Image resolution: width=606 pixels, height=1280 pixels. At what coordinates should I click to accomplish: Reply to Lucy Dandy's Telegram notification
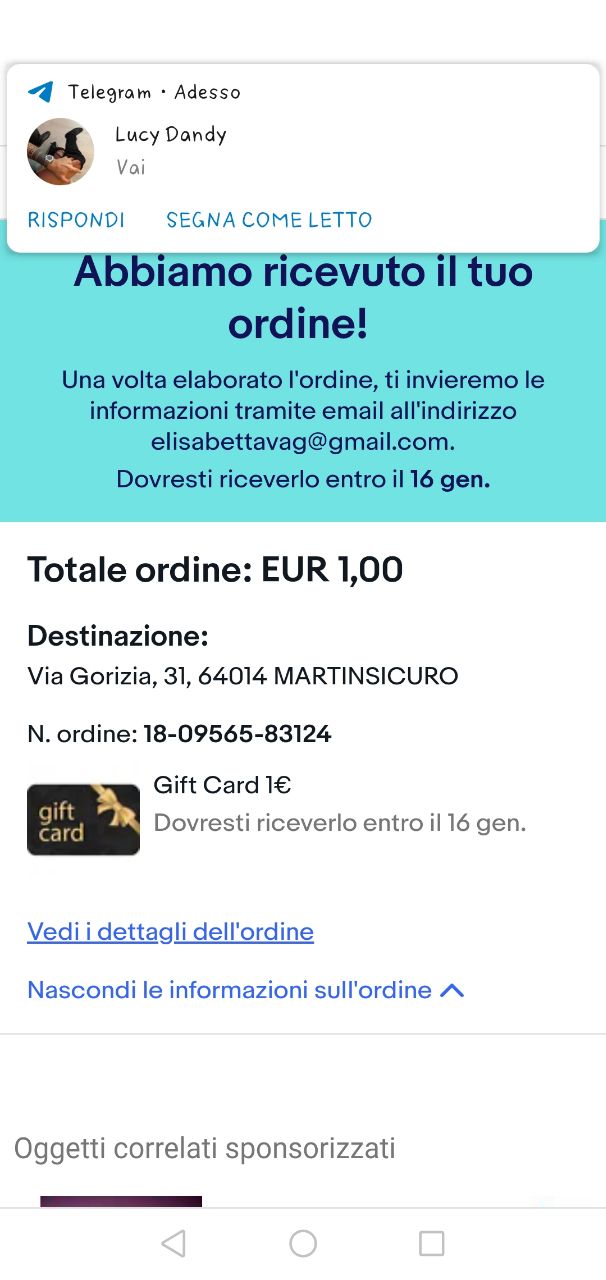pyautogui.click(x=76, y=220)
